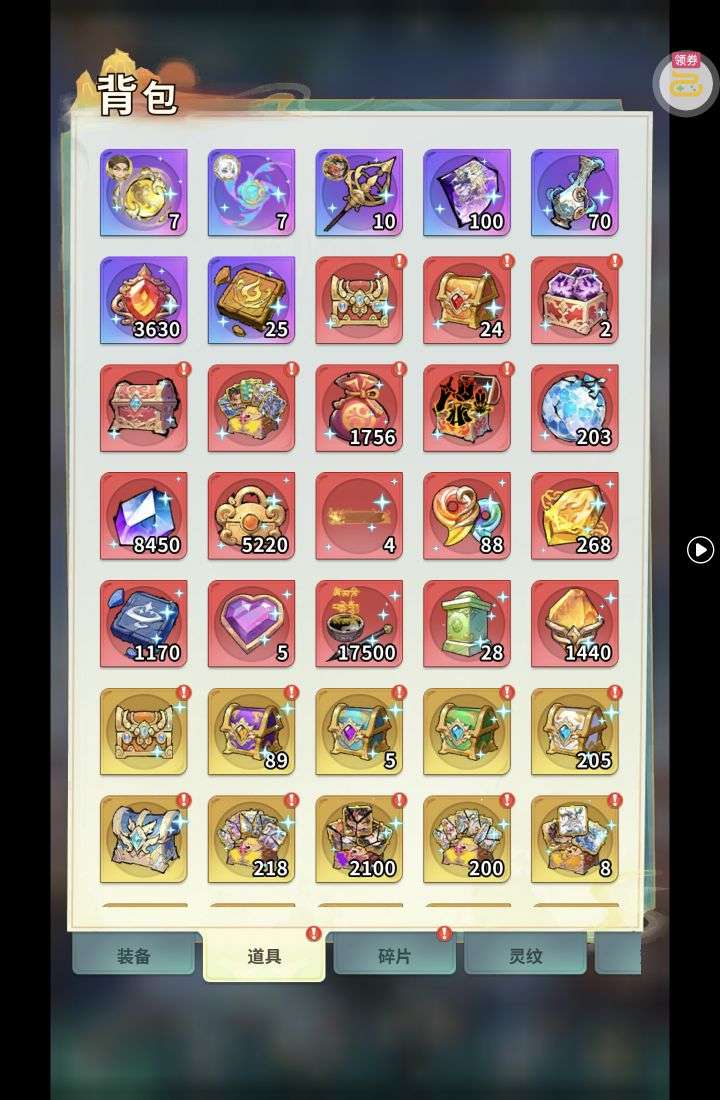Image resolution: width=720 pixels, height=1100 pixels.
Task: Switch to the 装备 tab
Action: coord(133,955)
